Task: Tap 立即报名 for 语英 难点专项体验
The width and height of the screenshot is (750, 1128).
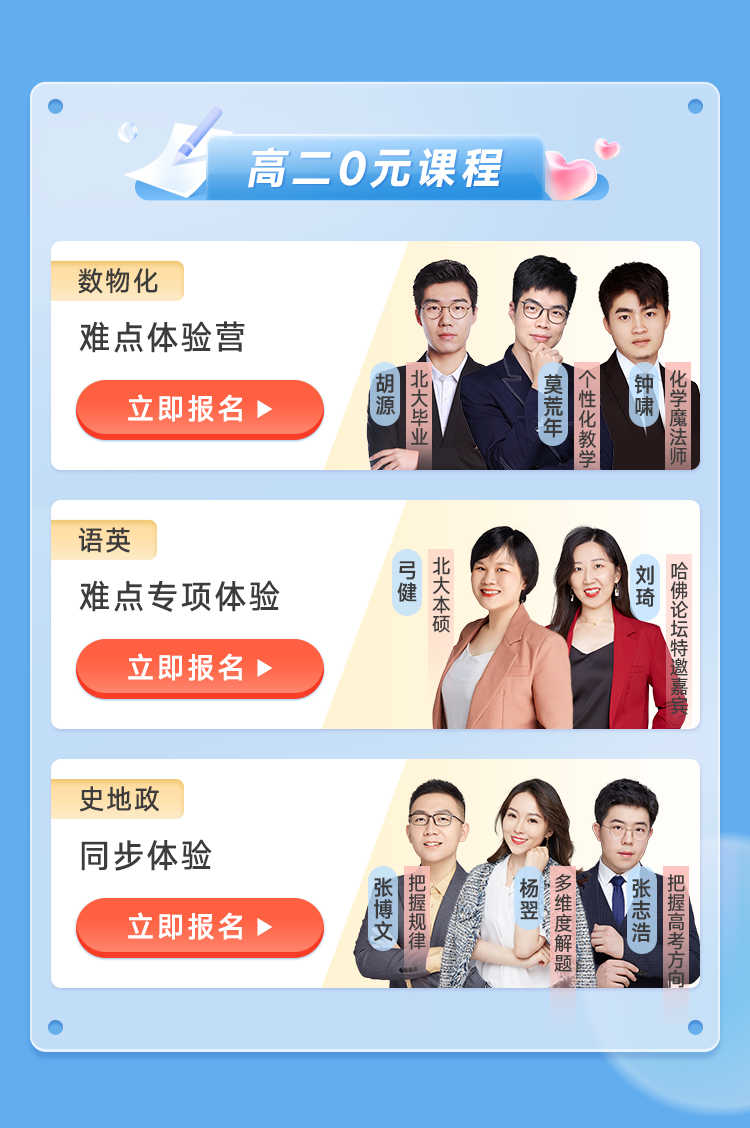Action: click(199, 667)
